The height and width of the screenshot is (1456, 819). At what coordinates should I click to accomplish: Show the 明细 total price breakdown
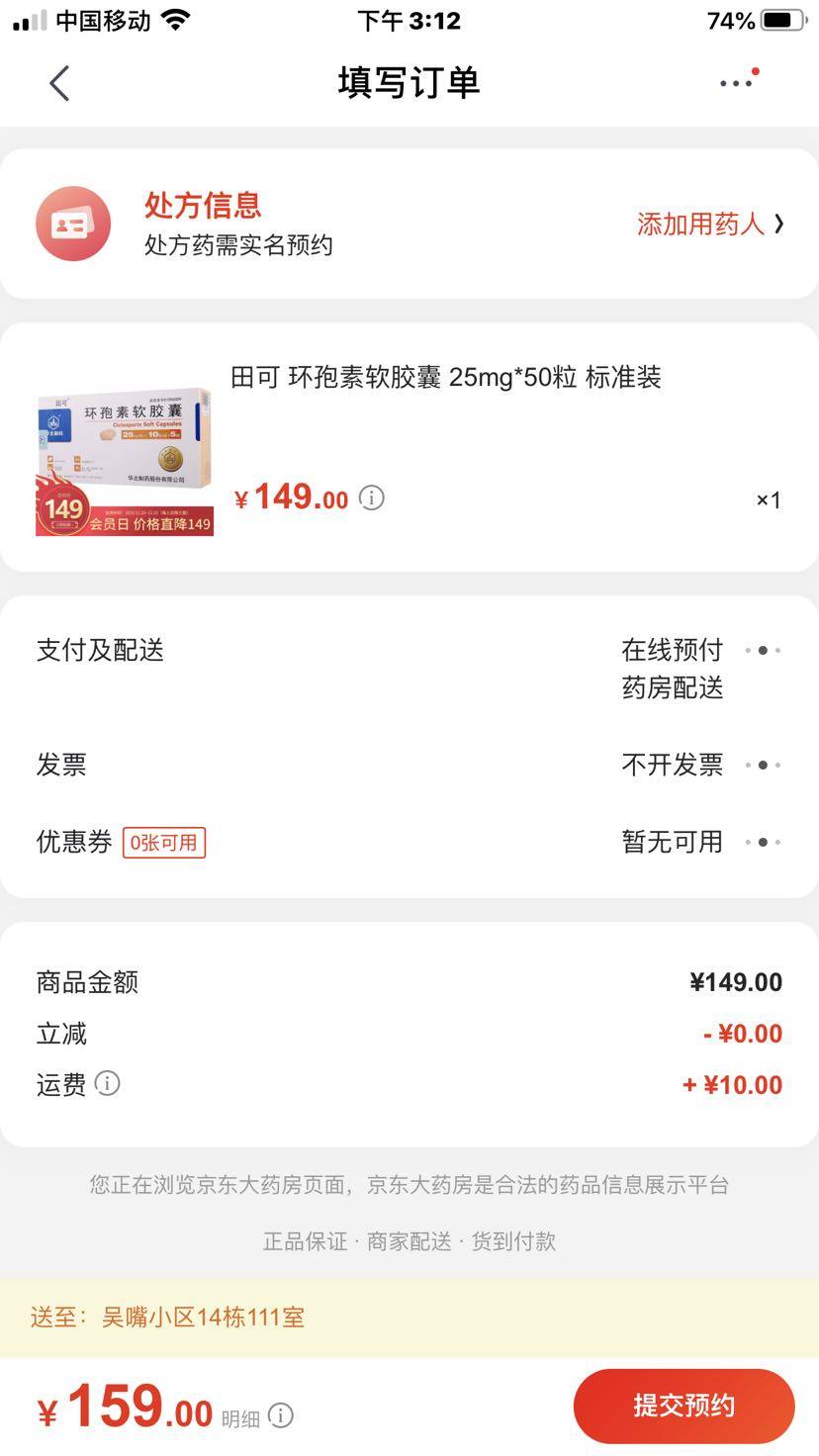point(280,1415)
